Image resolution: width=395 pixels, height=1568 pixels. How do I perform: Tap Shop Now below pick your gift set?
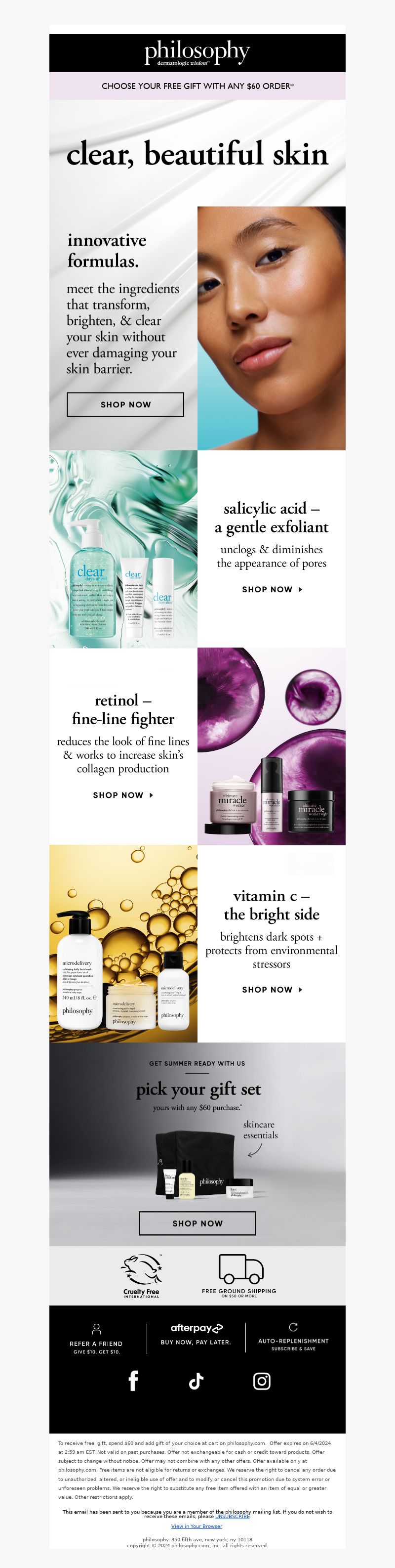click(x=197, y=1223)
